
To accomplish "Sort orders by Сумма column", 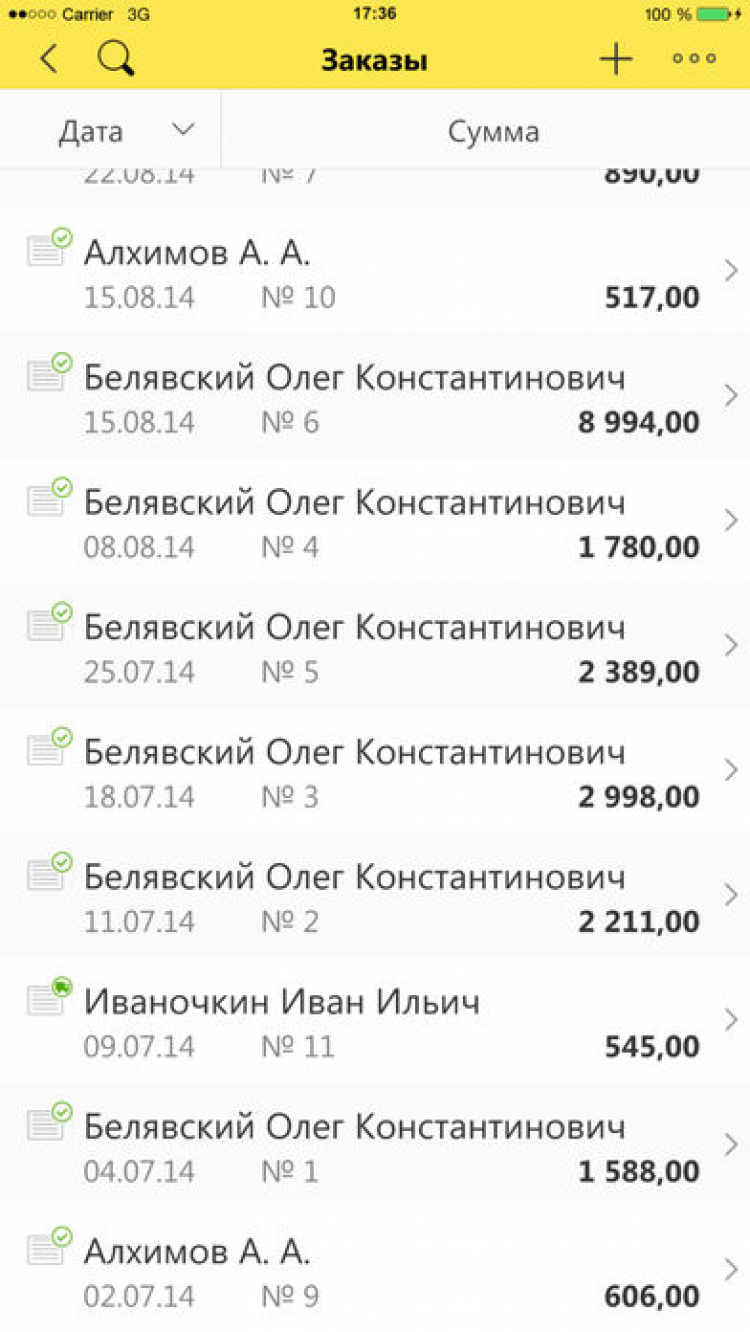I will (x=493, y=131).
